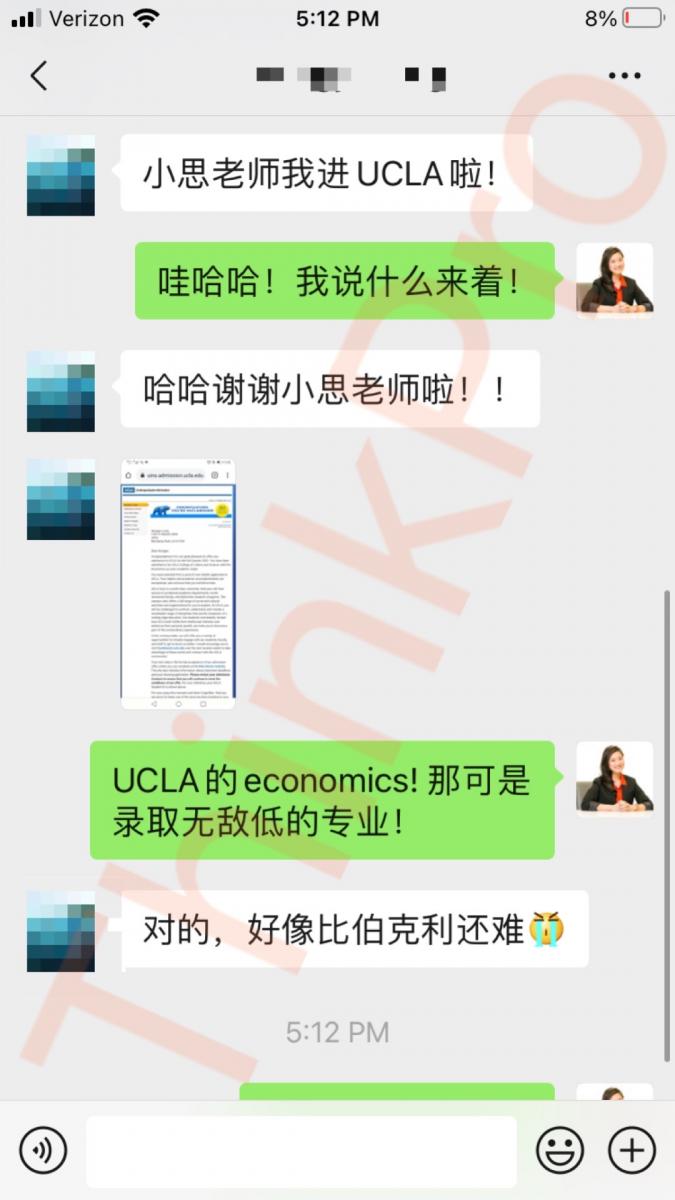Focus the message text field
Viewport: 675px width, 1200px height.
coord(301,1151)
